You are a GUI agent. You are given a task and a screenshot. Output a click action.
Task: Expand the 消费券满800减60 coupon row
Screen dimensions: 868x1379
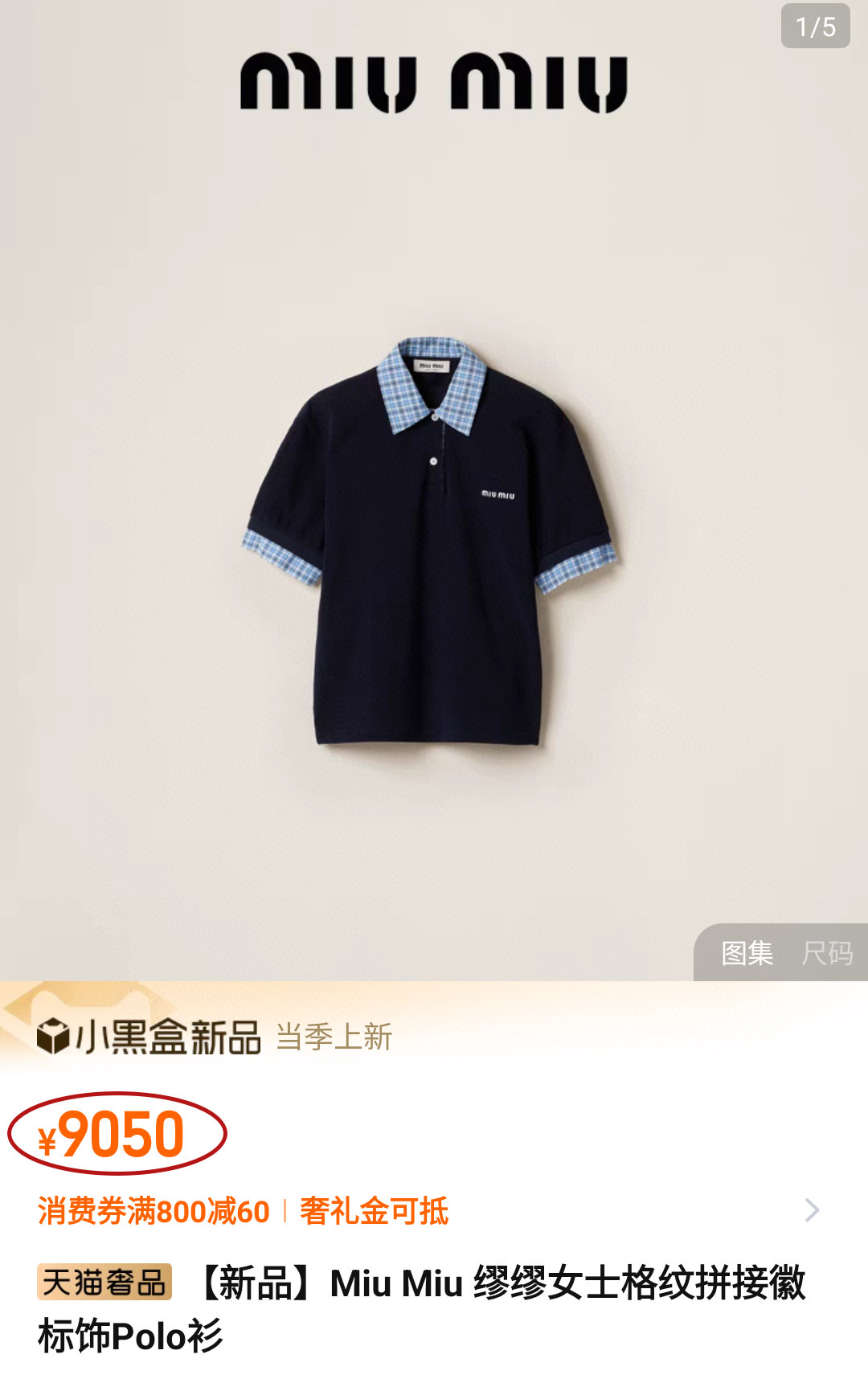[812, 1210]
